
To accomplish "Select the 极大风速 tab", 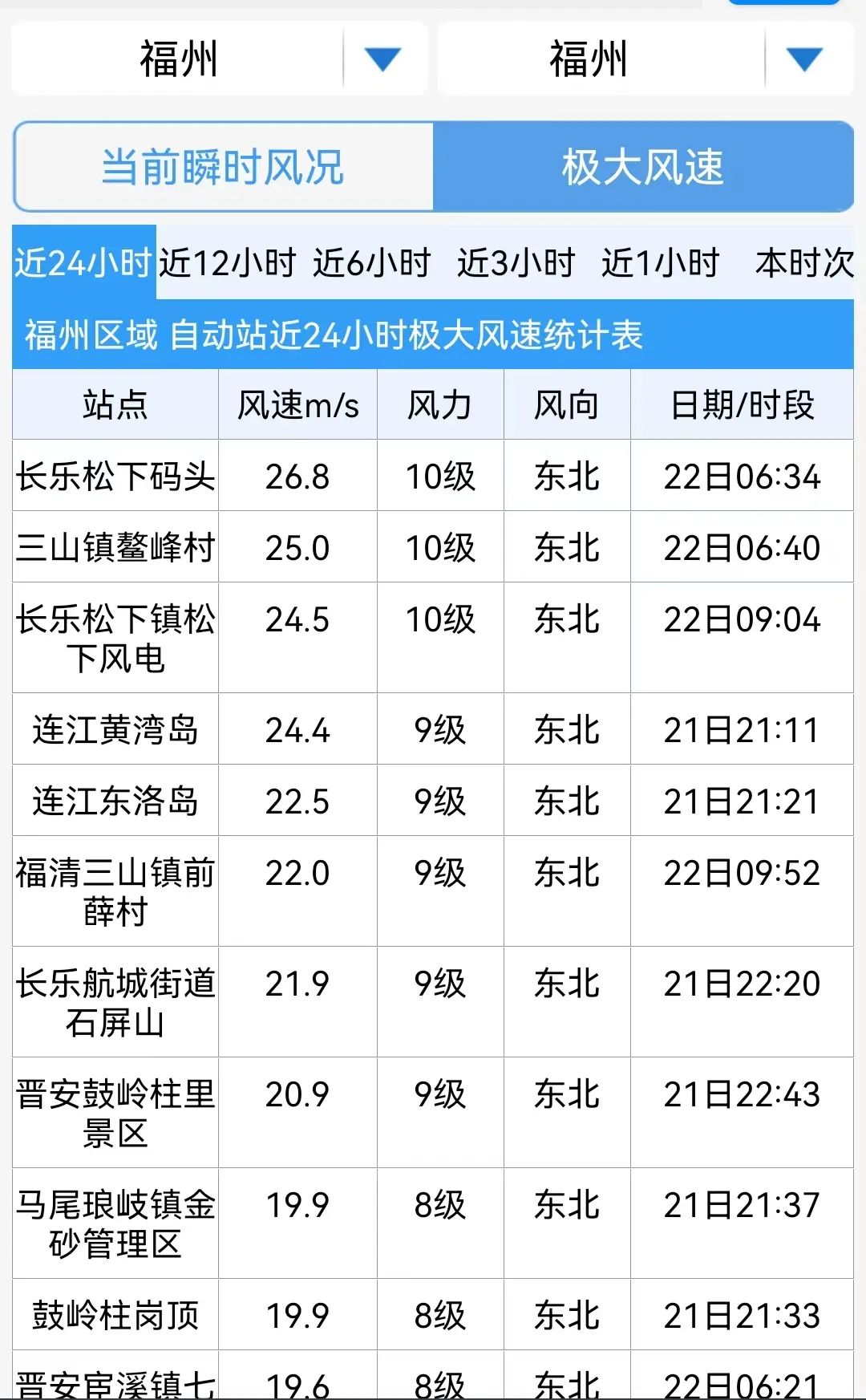I will click(643, 167).
